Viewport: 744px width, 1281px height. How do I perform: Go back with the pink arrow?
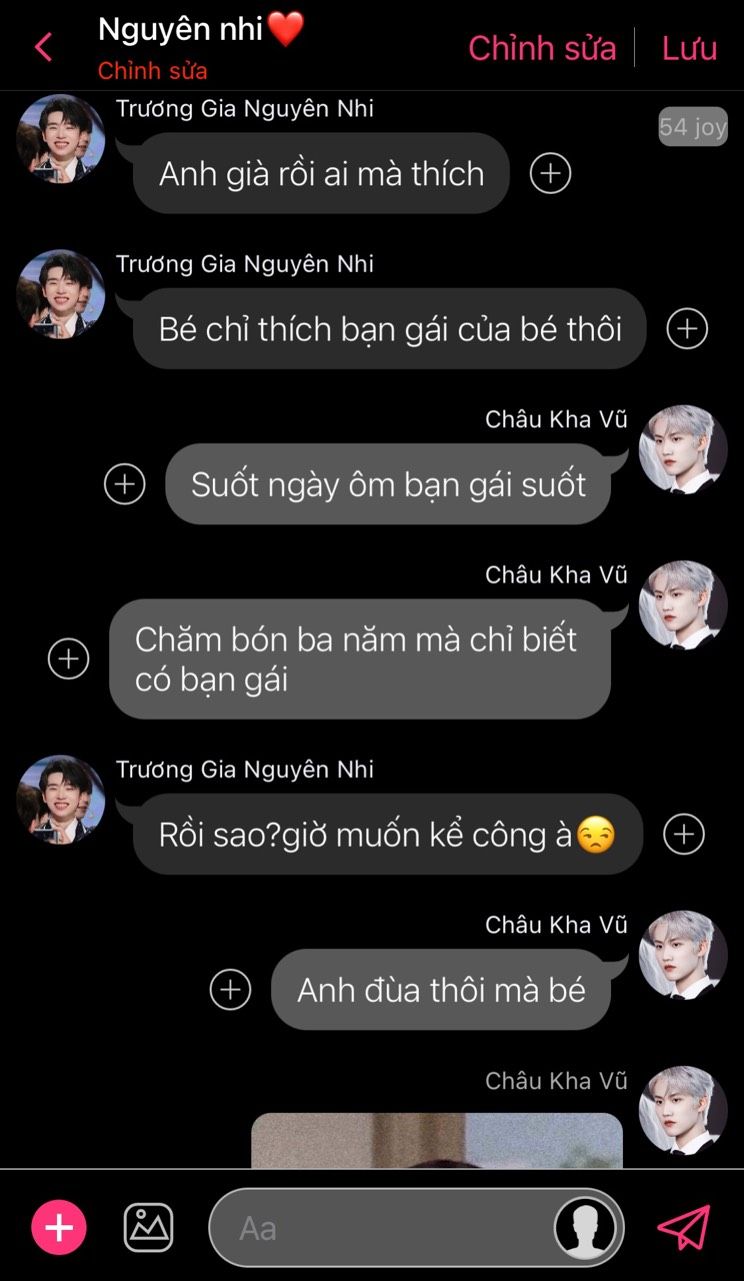[43, 47]
